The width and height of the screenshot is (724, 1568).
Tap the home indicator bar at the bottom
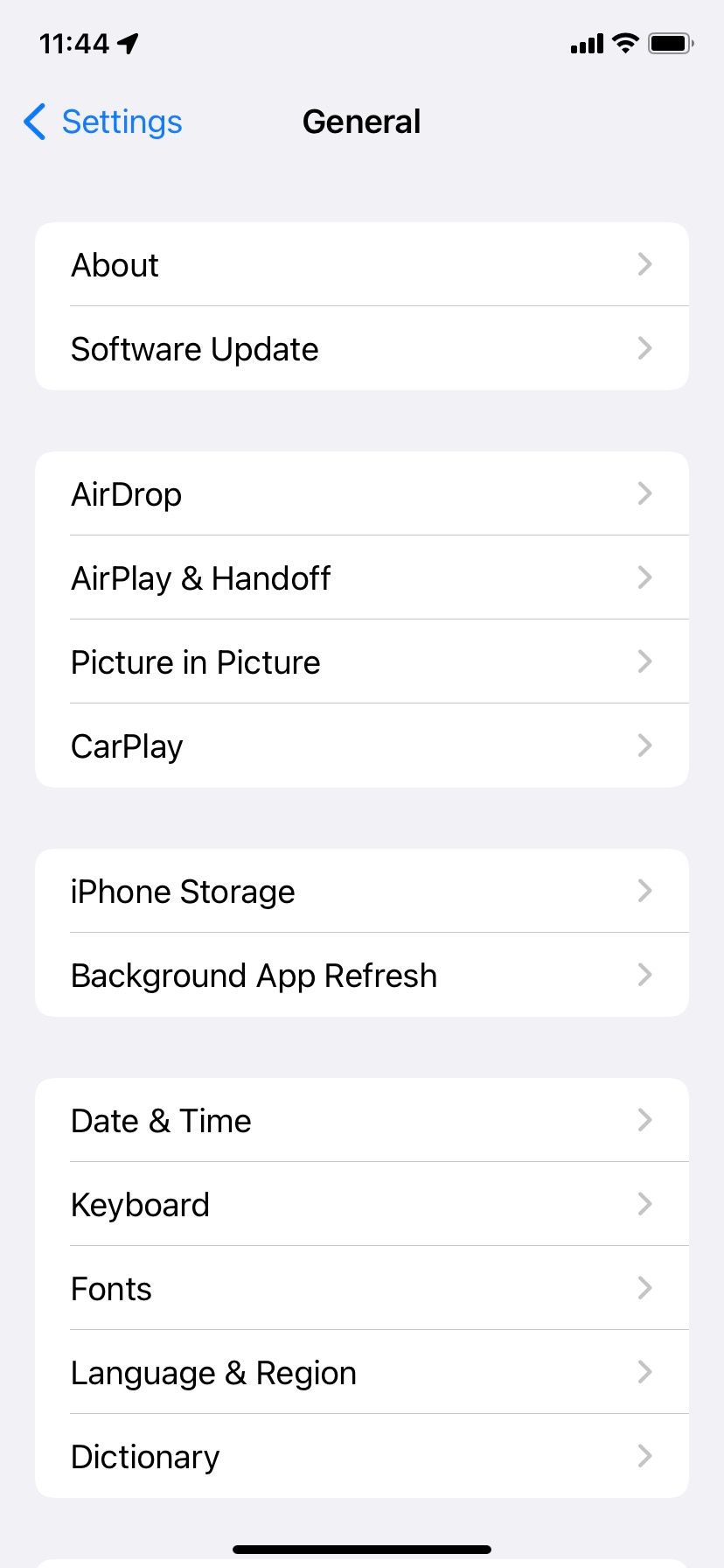pyautogui.click(x=362, y=1547)
